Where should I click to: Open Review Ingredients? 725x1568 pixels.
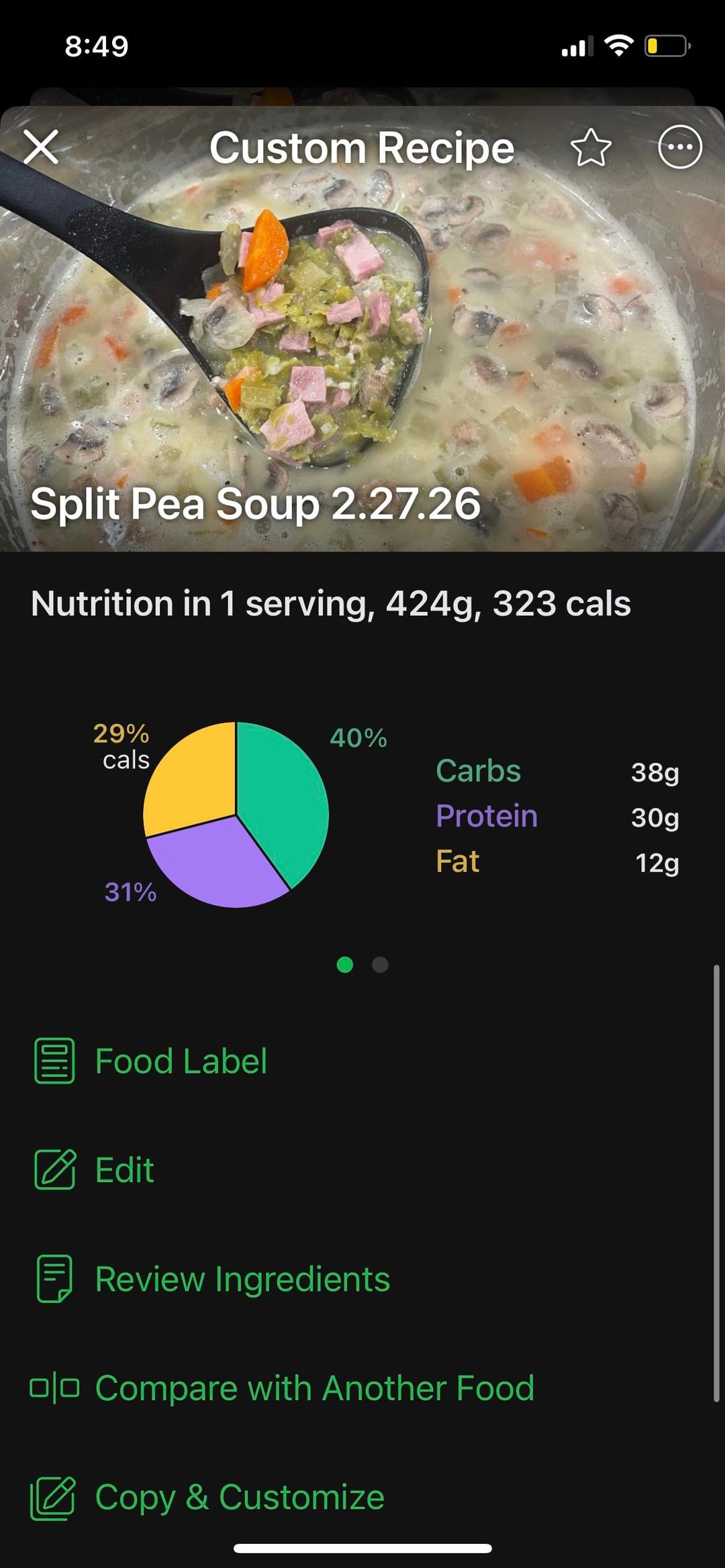coord(242,1279)
